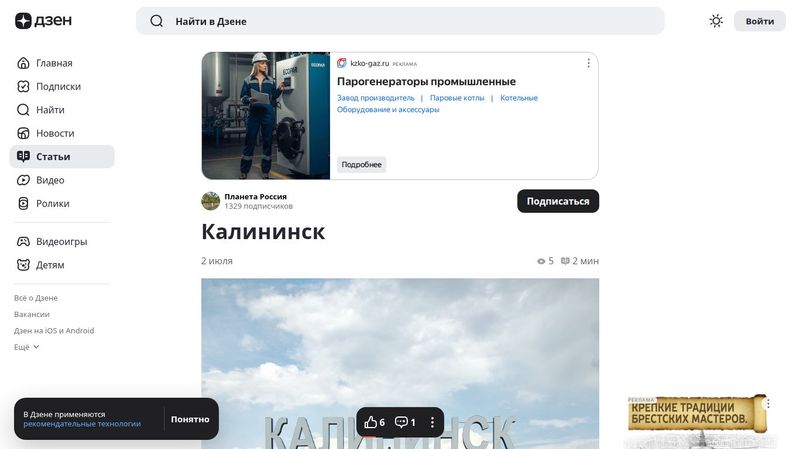Image resolution: width=800 pixels, height=449 pixels.
Task: Open the Детям section
Action: click(49, 265)
